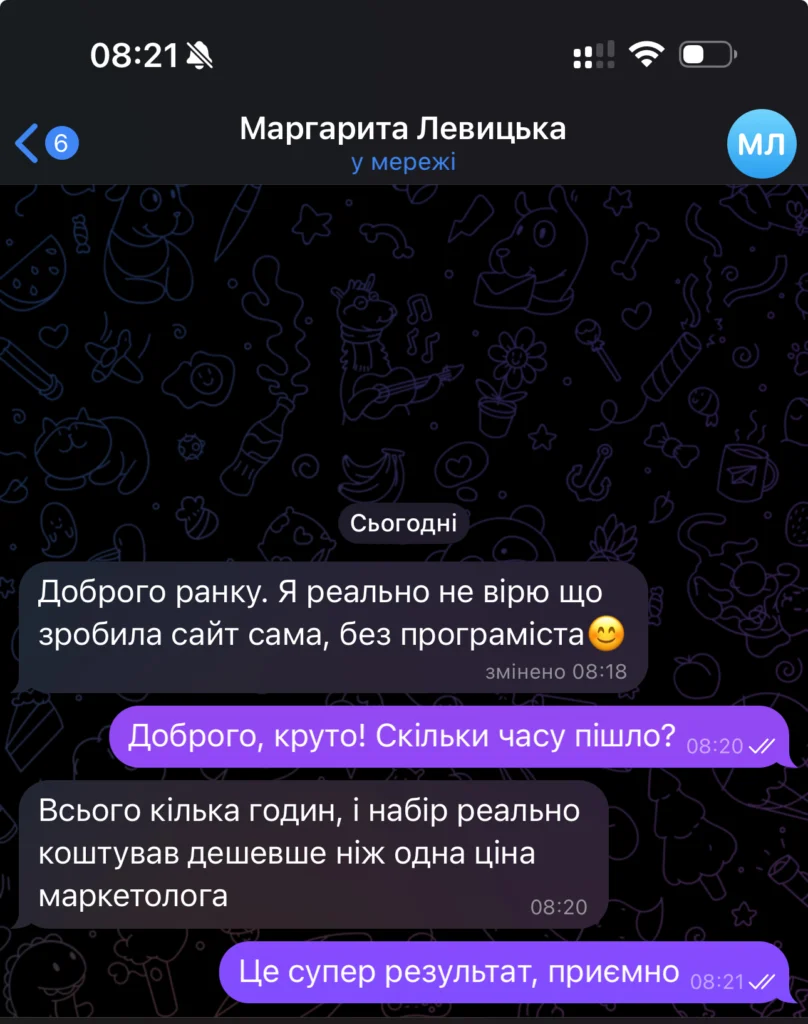Open contact info via Маргарита Левицька's name header
Screen dimensions: 808x1024
coord(403,130)
